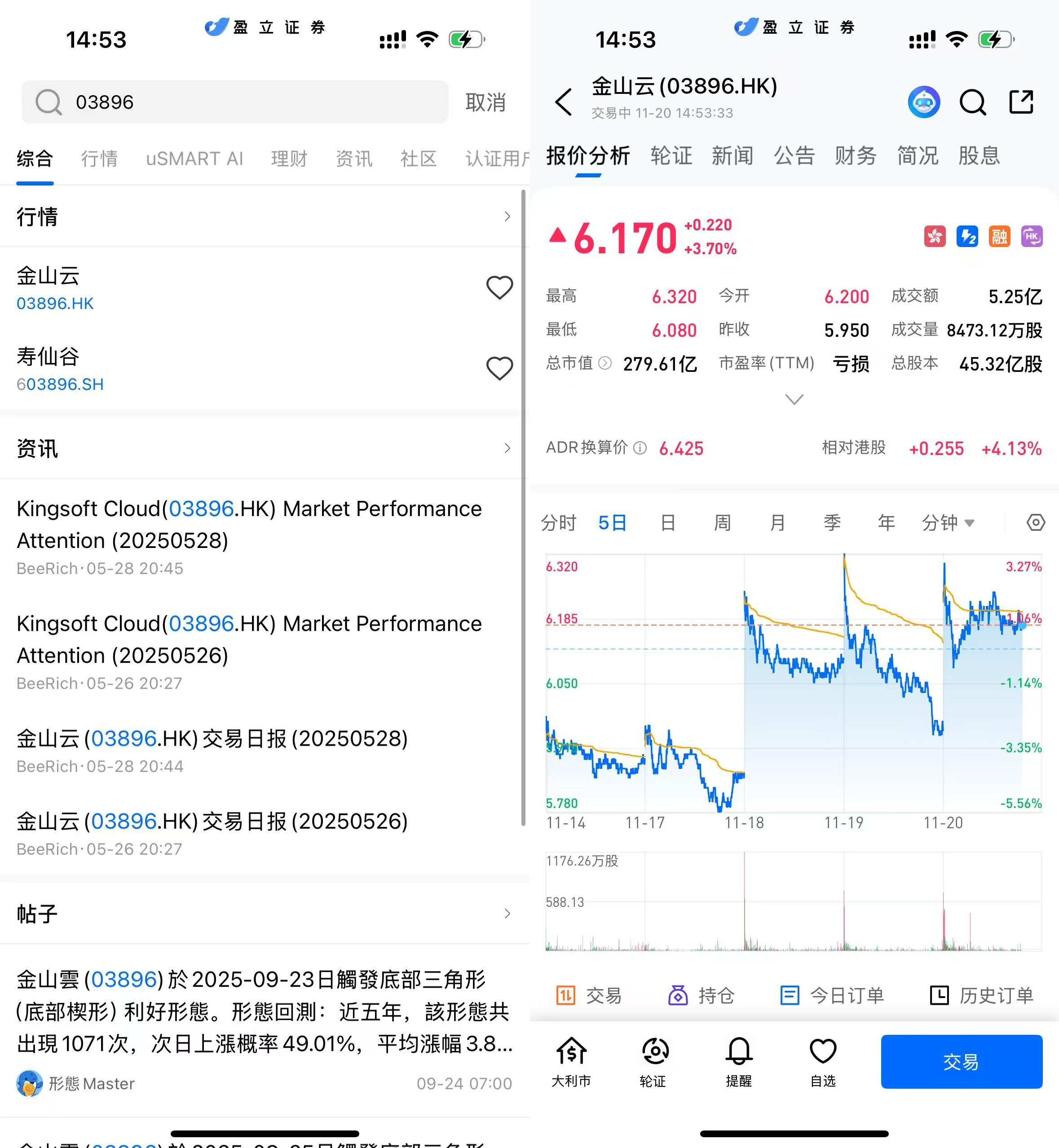The image size is (1059, 1148).
Task: Share the 金山云 stock page
Action: coord(1021,102)
